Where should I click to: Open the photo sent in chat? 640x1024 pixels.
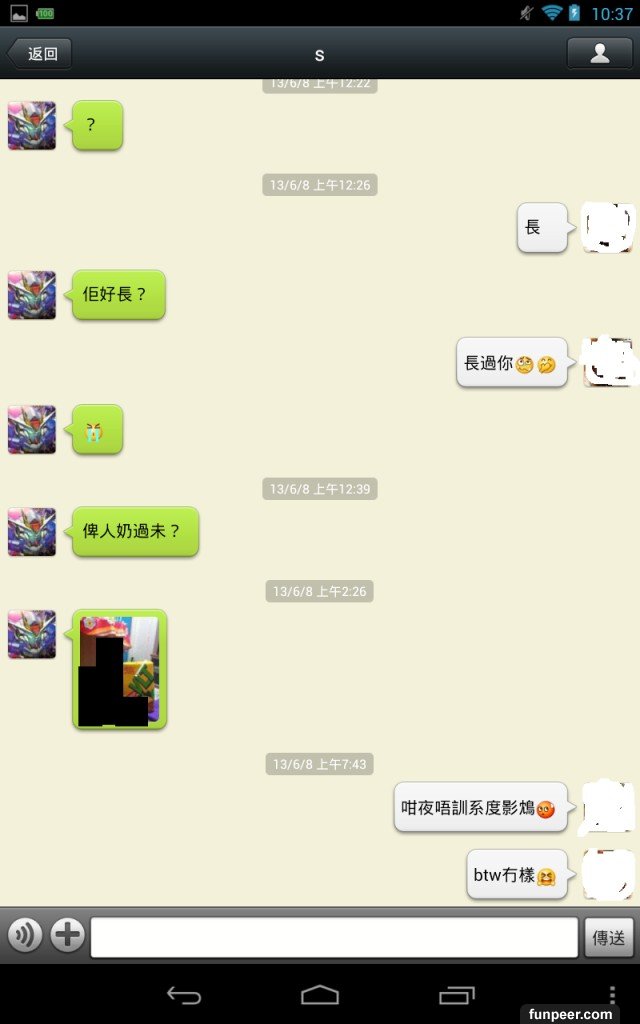pyautogui.click(x=119, y=669)
